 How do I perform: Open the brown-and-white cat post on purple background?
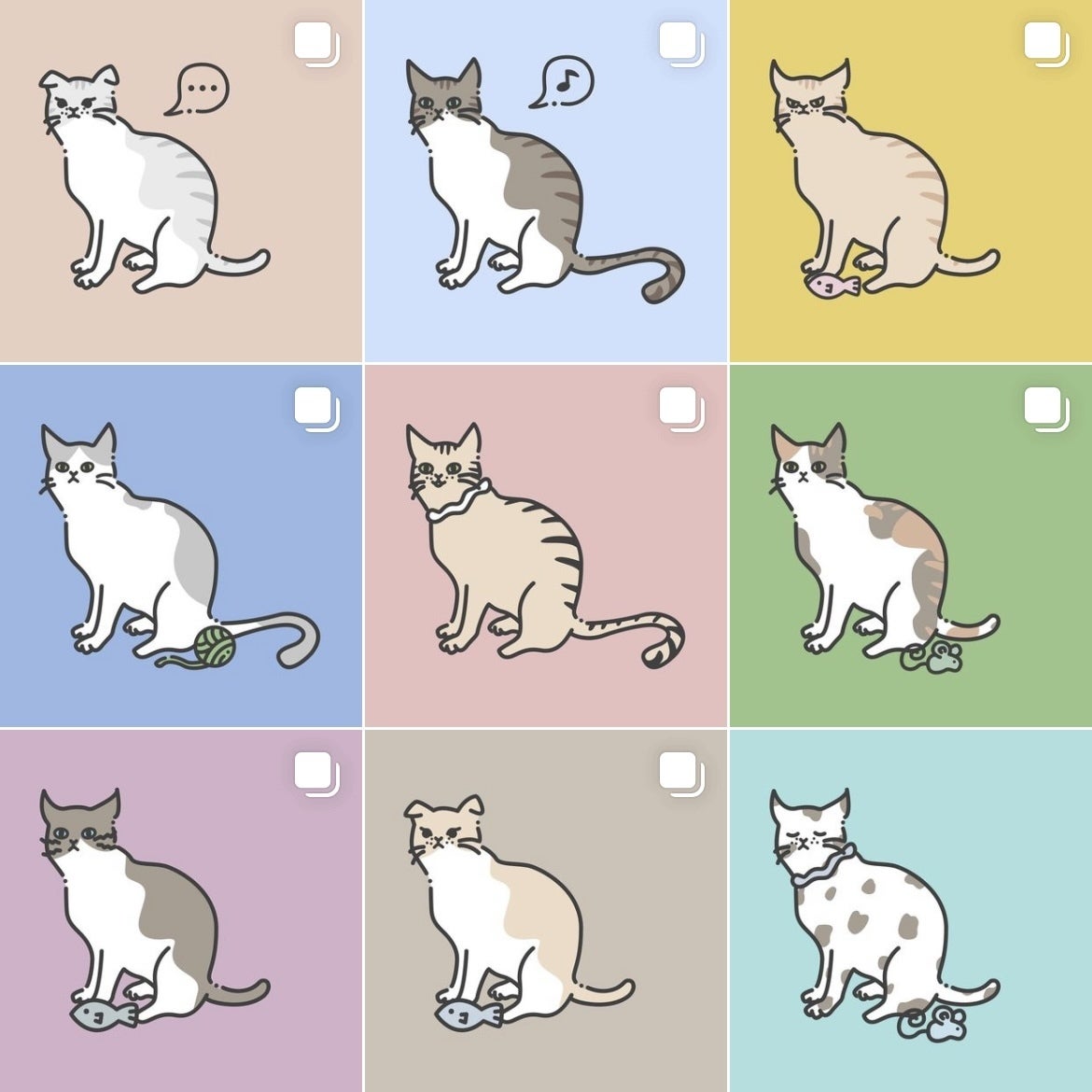click(x=180, y=910)
